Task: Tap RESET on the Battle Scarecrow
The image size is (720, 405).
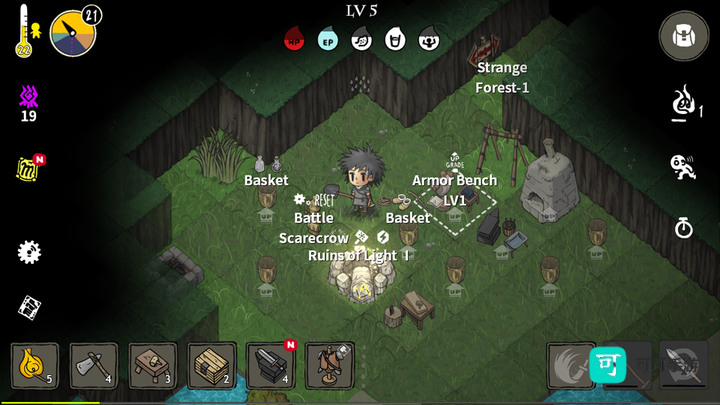Action: click(x=316, y=200)
